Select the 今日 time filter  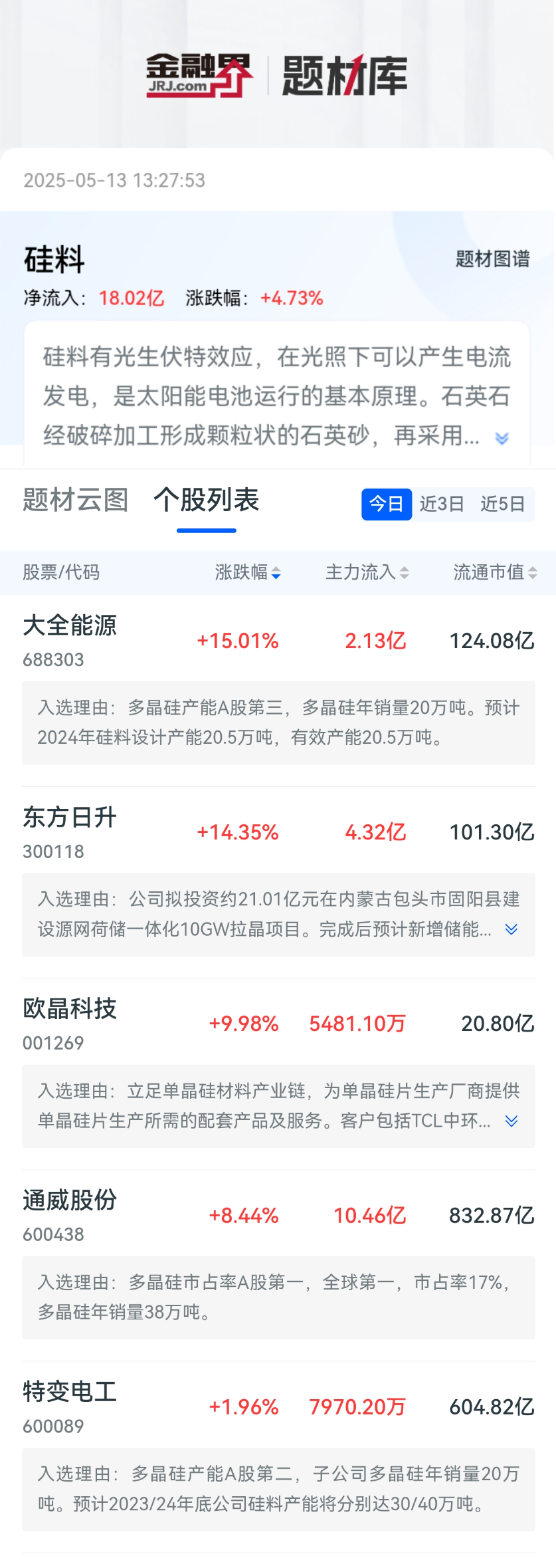(x=386, y=504)
